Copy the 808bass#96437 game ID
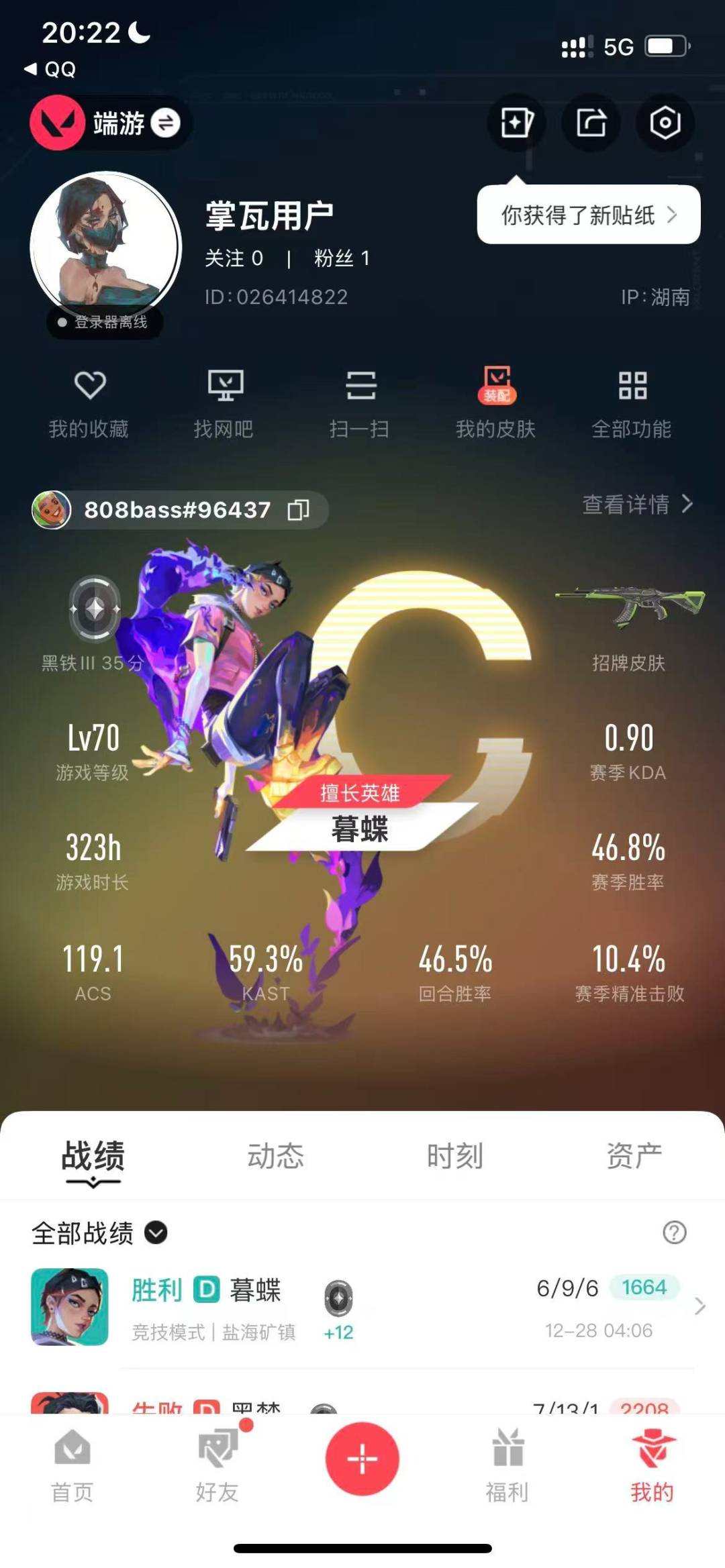725x1568 pixels. (x=297, y=510)
